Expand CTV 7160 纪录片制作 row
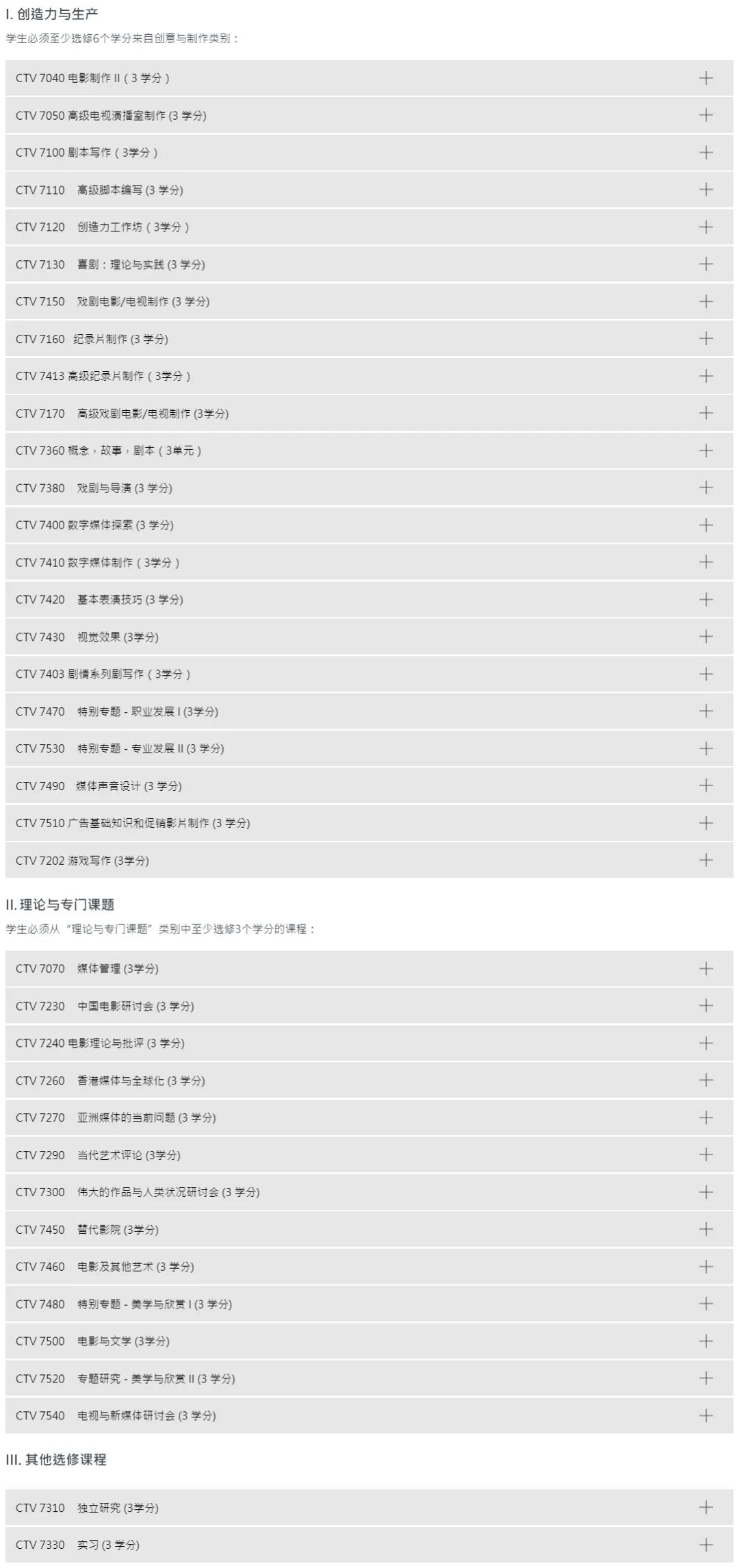739x1568 pixels. point(705,339)
